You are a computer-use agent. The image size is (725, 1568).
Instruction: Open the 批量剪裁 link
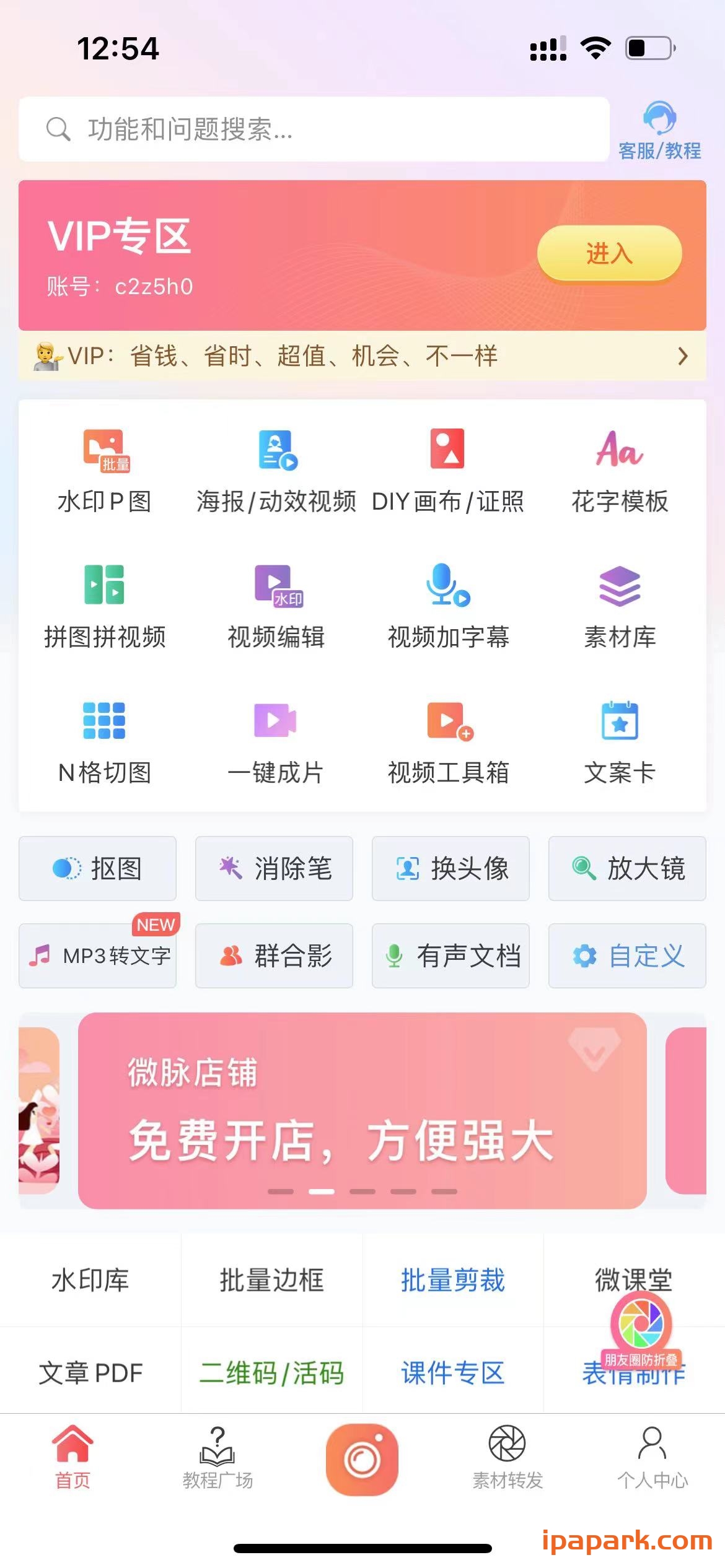click(453, 1281)
